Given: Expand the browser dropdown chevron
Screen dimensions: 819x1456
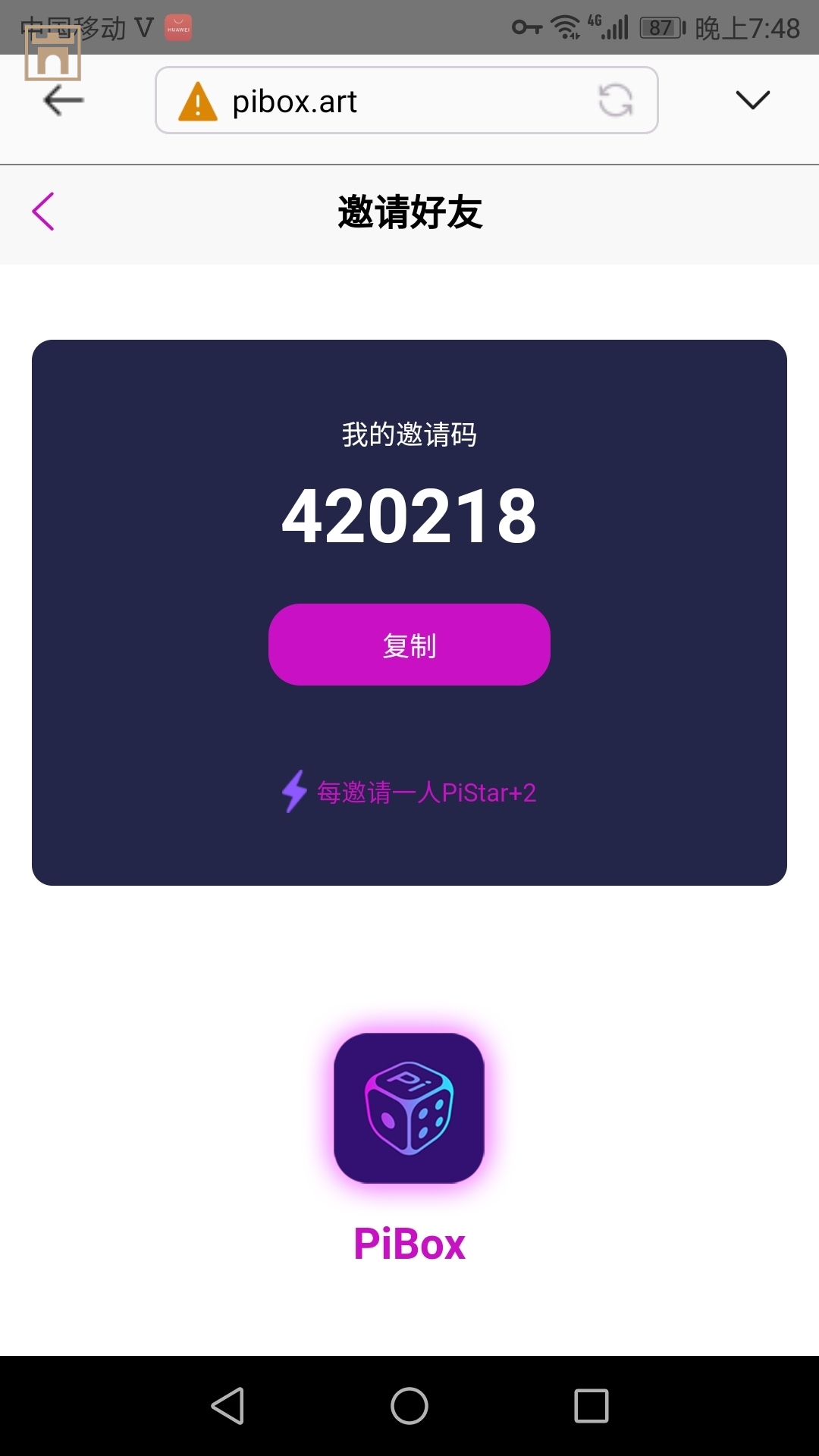Looking at the screenshot, I should click(x=752, y=100).
